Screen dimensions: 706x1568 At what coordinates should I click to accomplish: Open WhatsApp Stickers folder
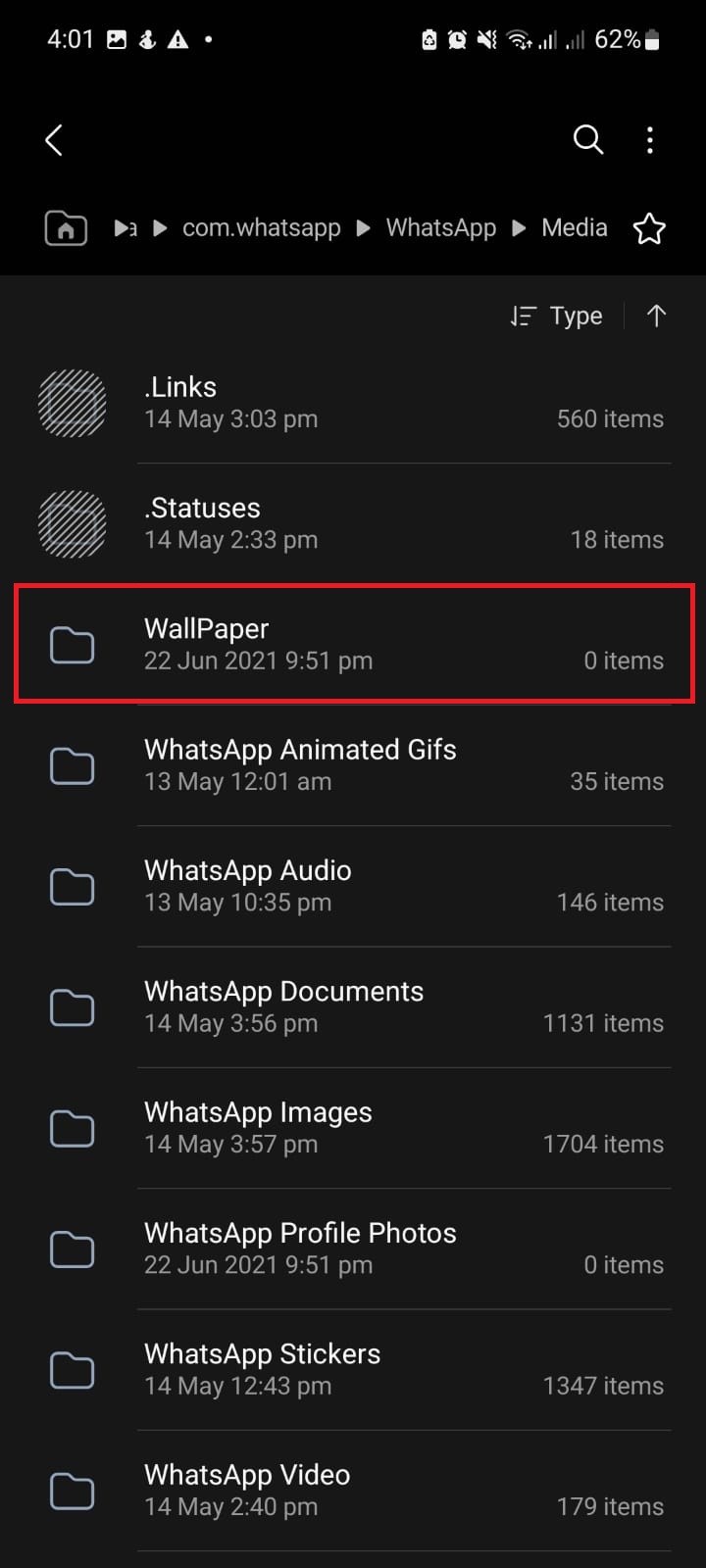click(353, 1369)
